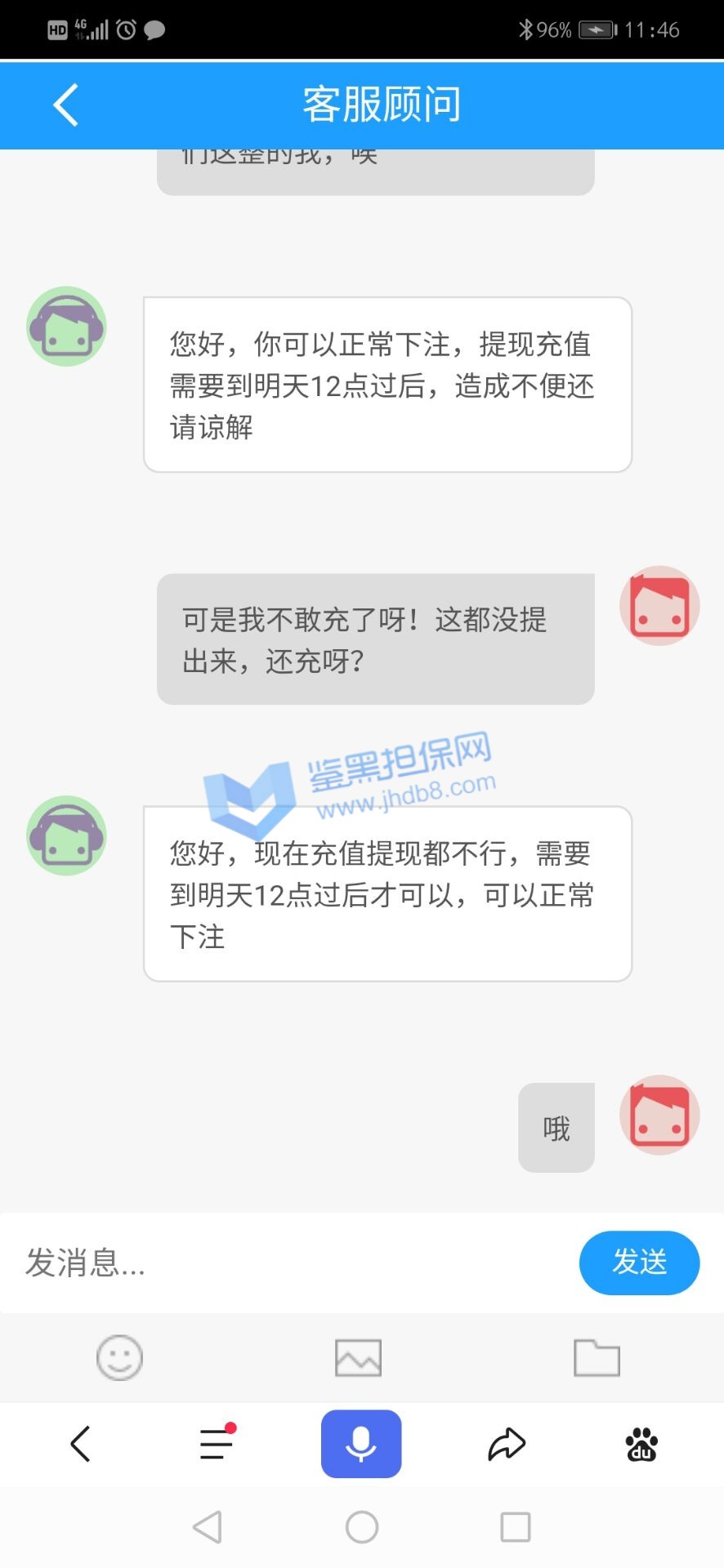
Task: Share this page using the arrow icon
Action: pyautogui.click(x=507, y=1444)
